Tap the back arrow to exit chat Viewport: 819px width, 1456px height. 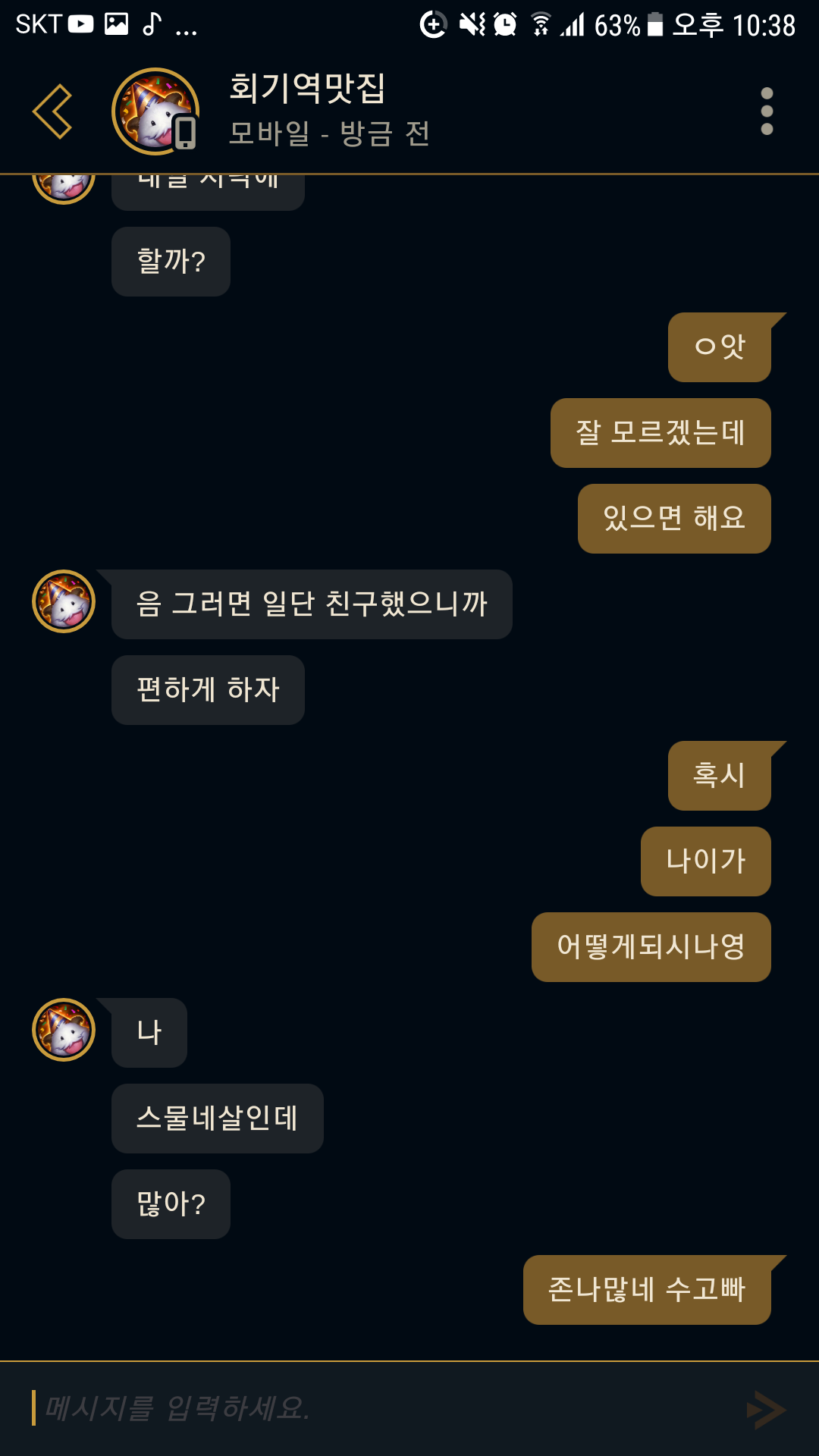(x=51, y=110)
